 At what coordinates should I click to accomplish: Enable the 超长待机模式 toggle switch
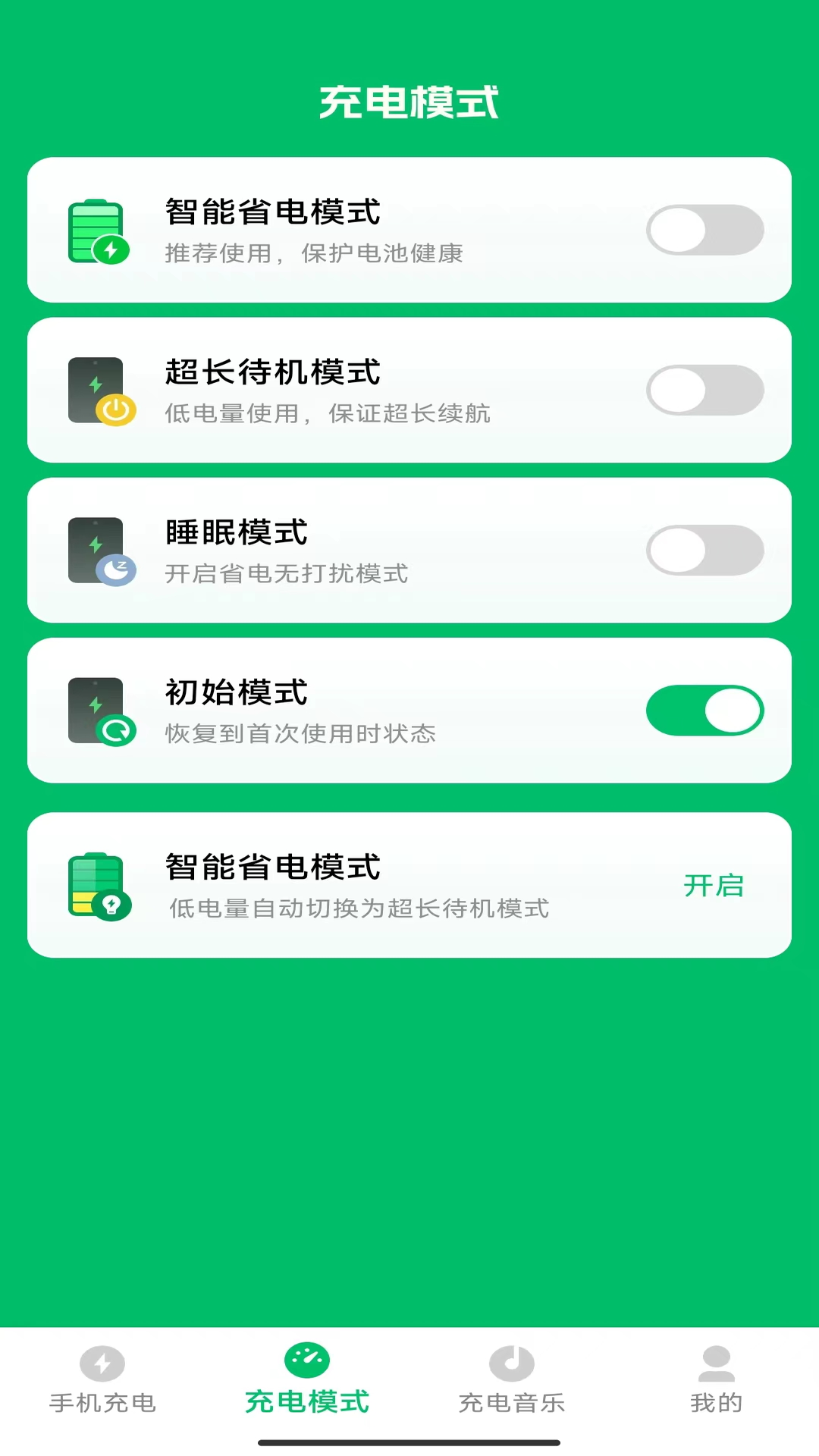point(704,389)
